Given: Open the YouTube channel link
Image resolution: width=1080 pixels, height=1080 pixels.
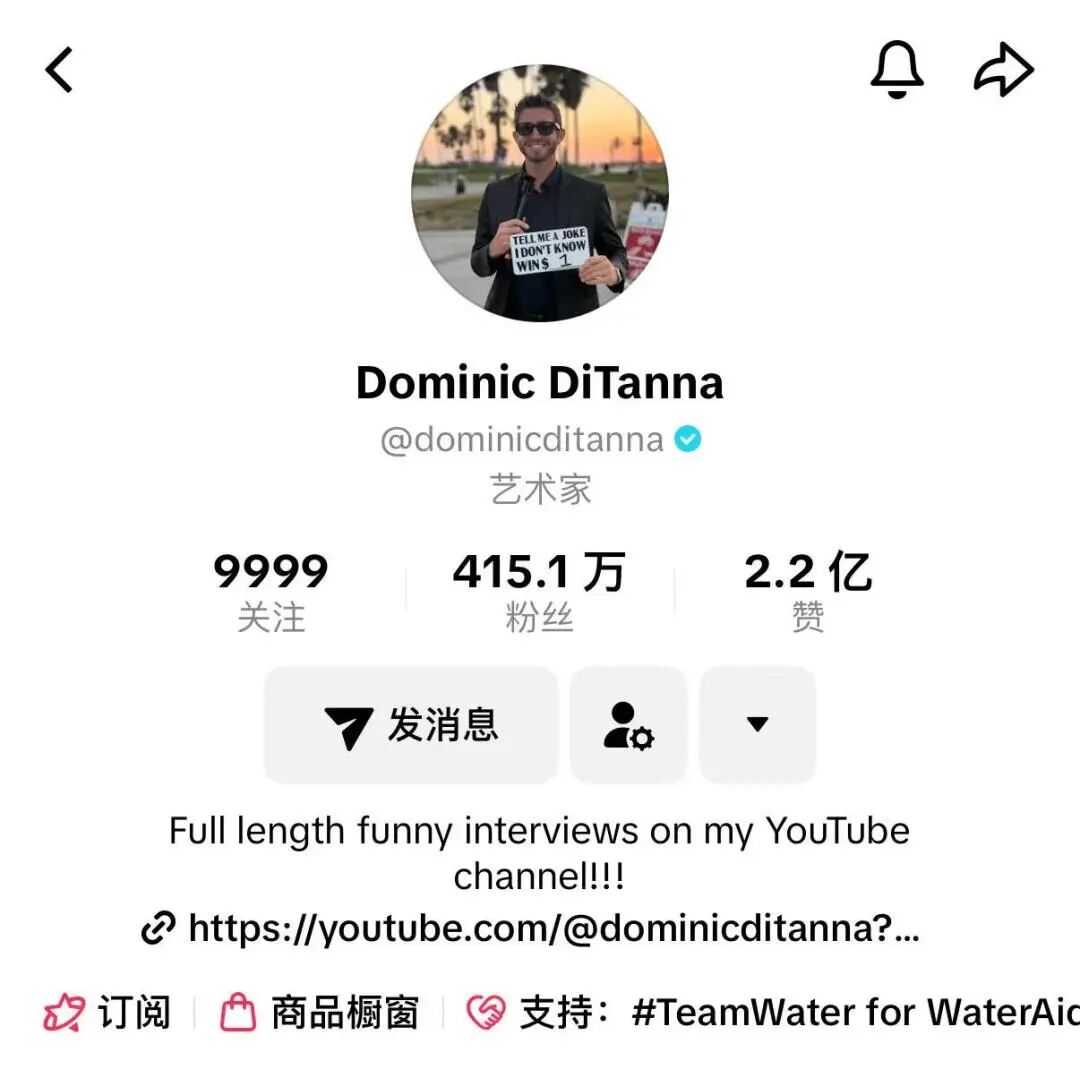Looking at the screenshot, I should (x=552, y=929).
